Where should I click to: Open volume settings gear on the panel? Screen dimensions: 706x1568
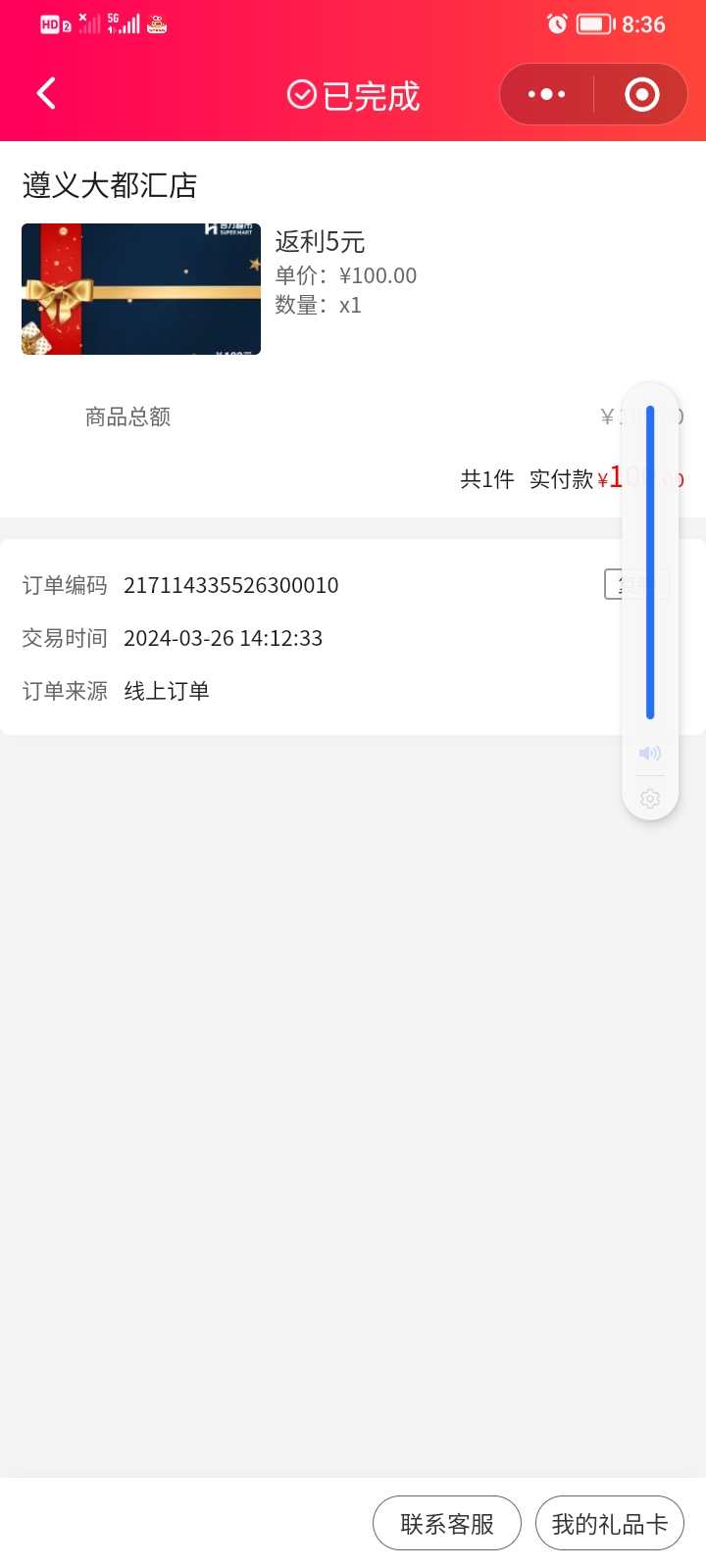(x=650, y=799)
